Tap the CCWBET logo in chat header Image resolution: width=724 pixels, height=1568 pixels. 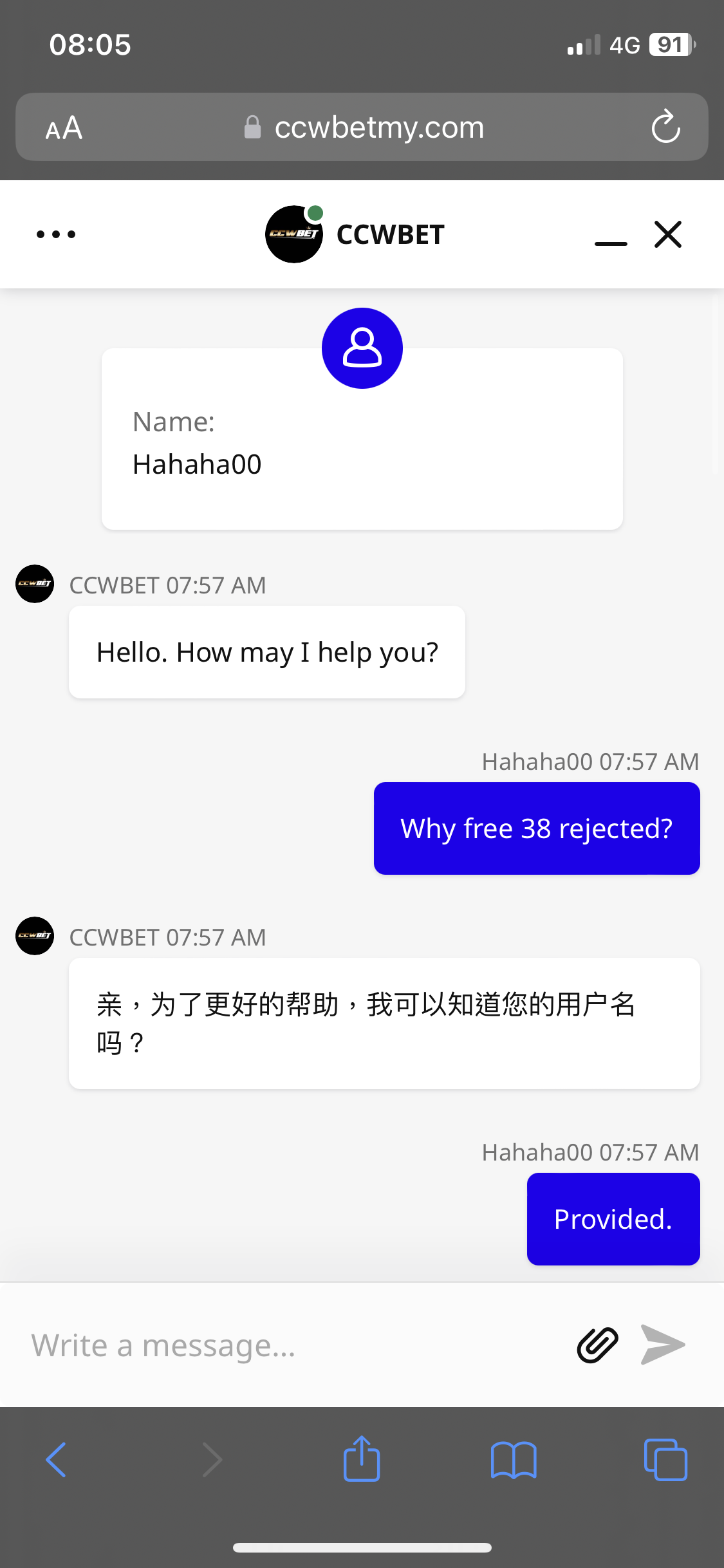pyautogui.click(x=294, y=234)
